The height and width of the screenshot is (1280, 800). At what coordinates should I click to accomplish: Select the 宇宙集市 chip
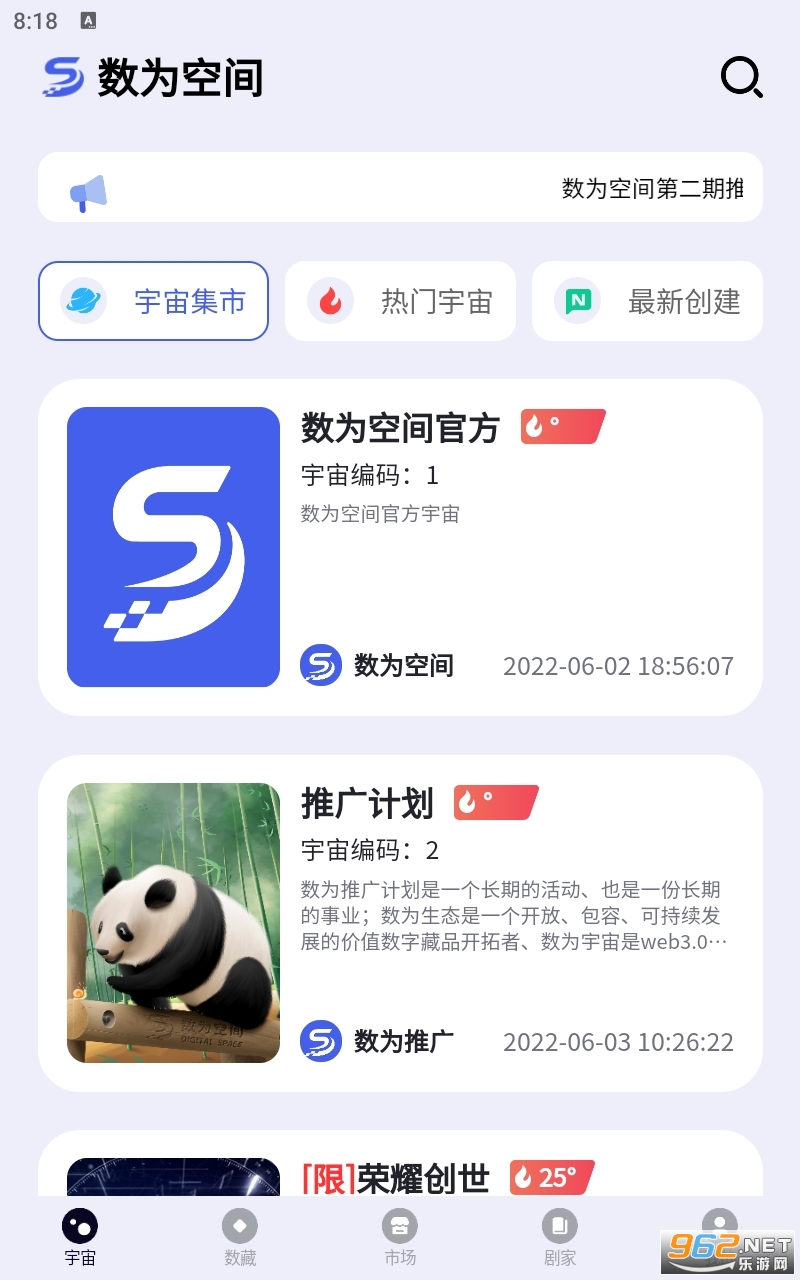(x=153, y=301)
